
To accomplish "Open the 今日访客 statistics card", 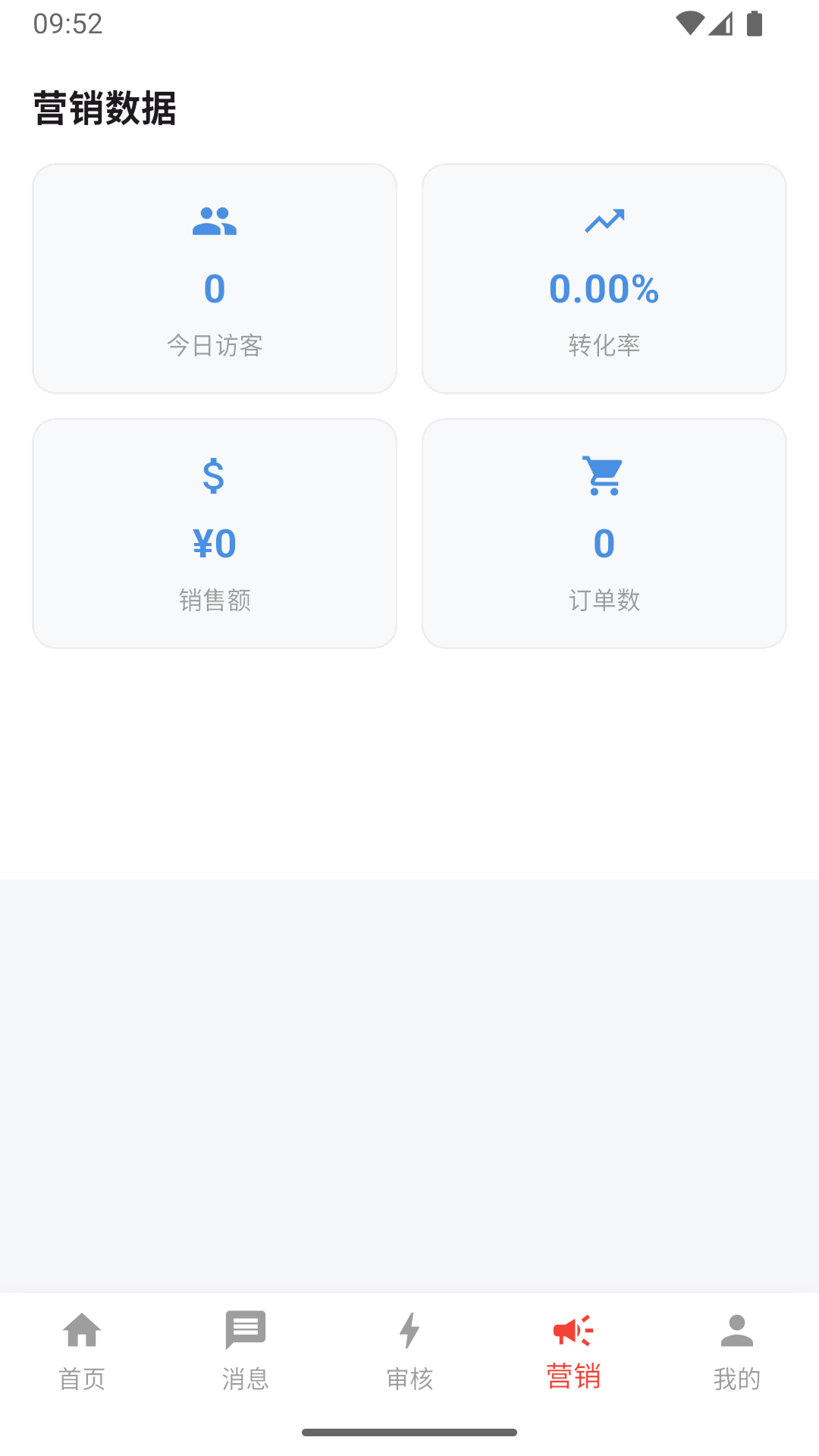I will click(x=215, y=278).
